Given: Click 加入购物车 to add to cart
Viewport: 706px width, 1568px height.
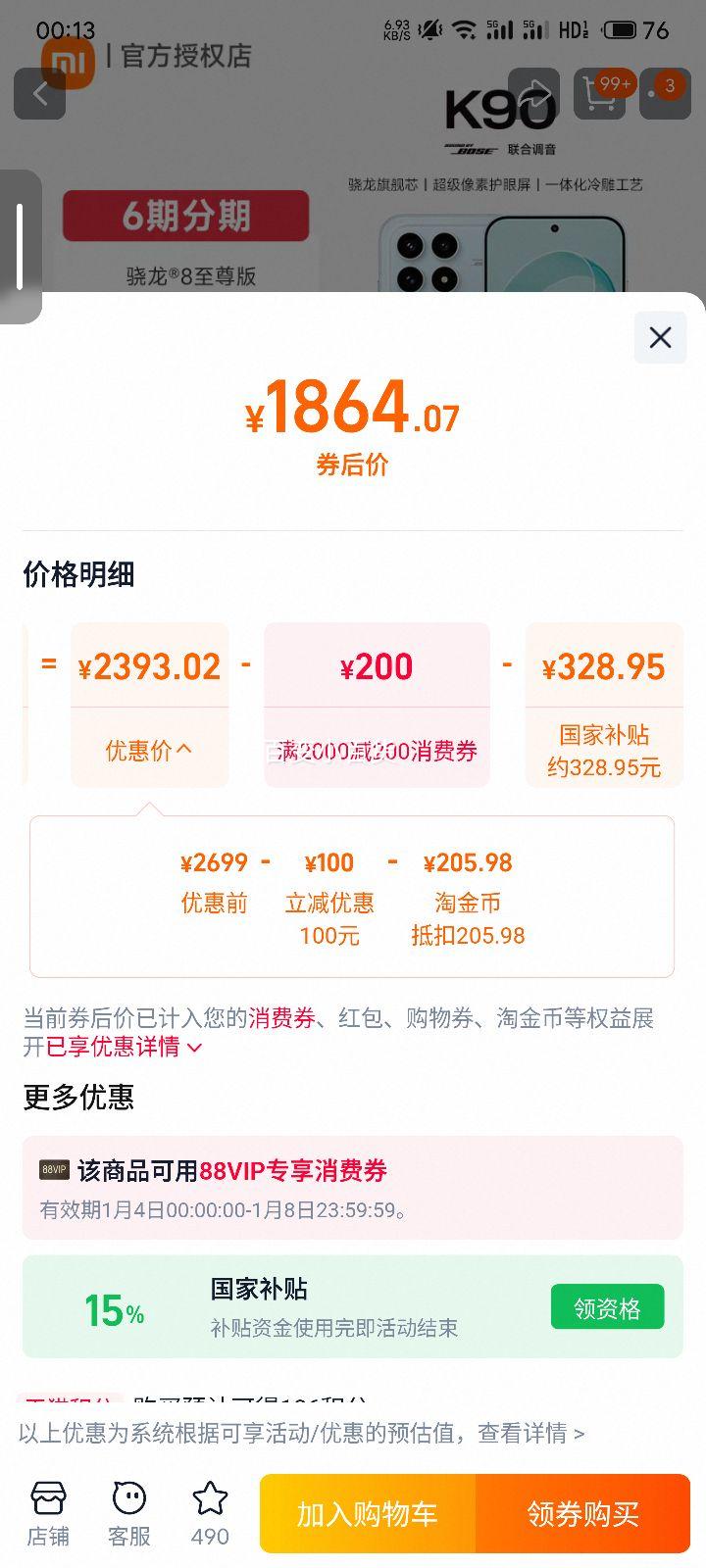Looking at the screenshot, I should [x=367, y=1514].
